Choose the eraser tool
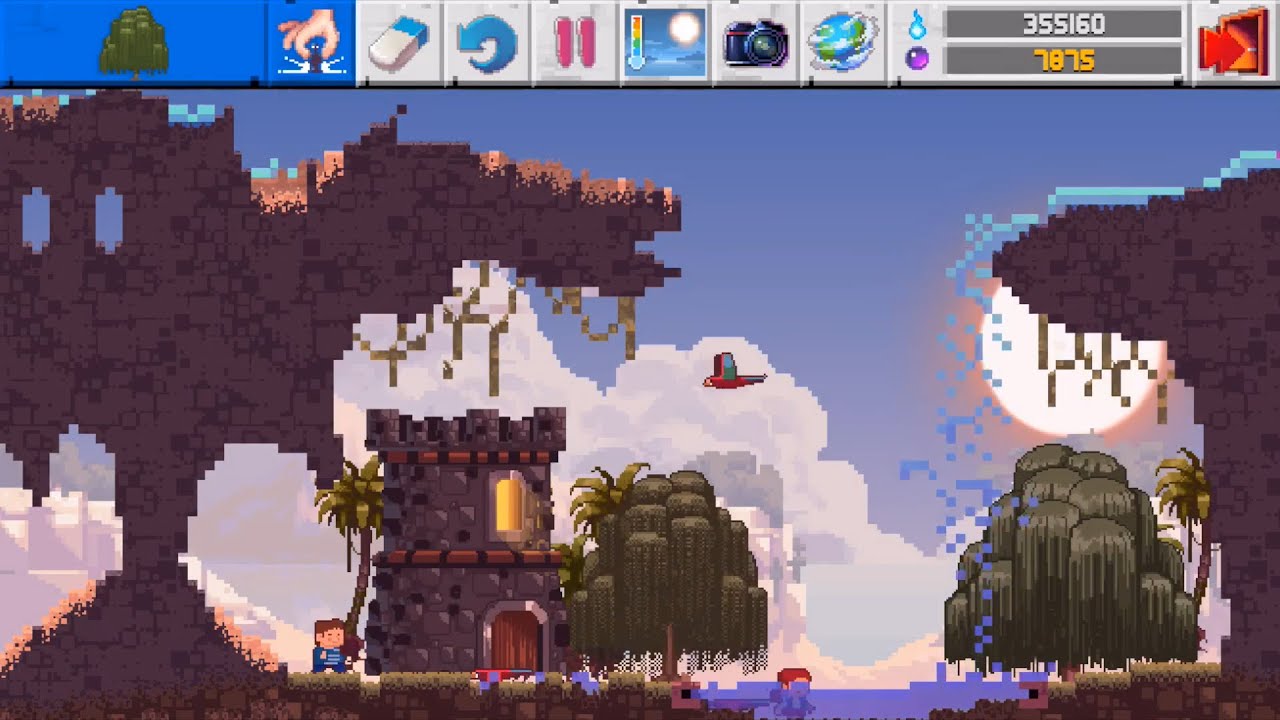 click(x=398, y=42)
